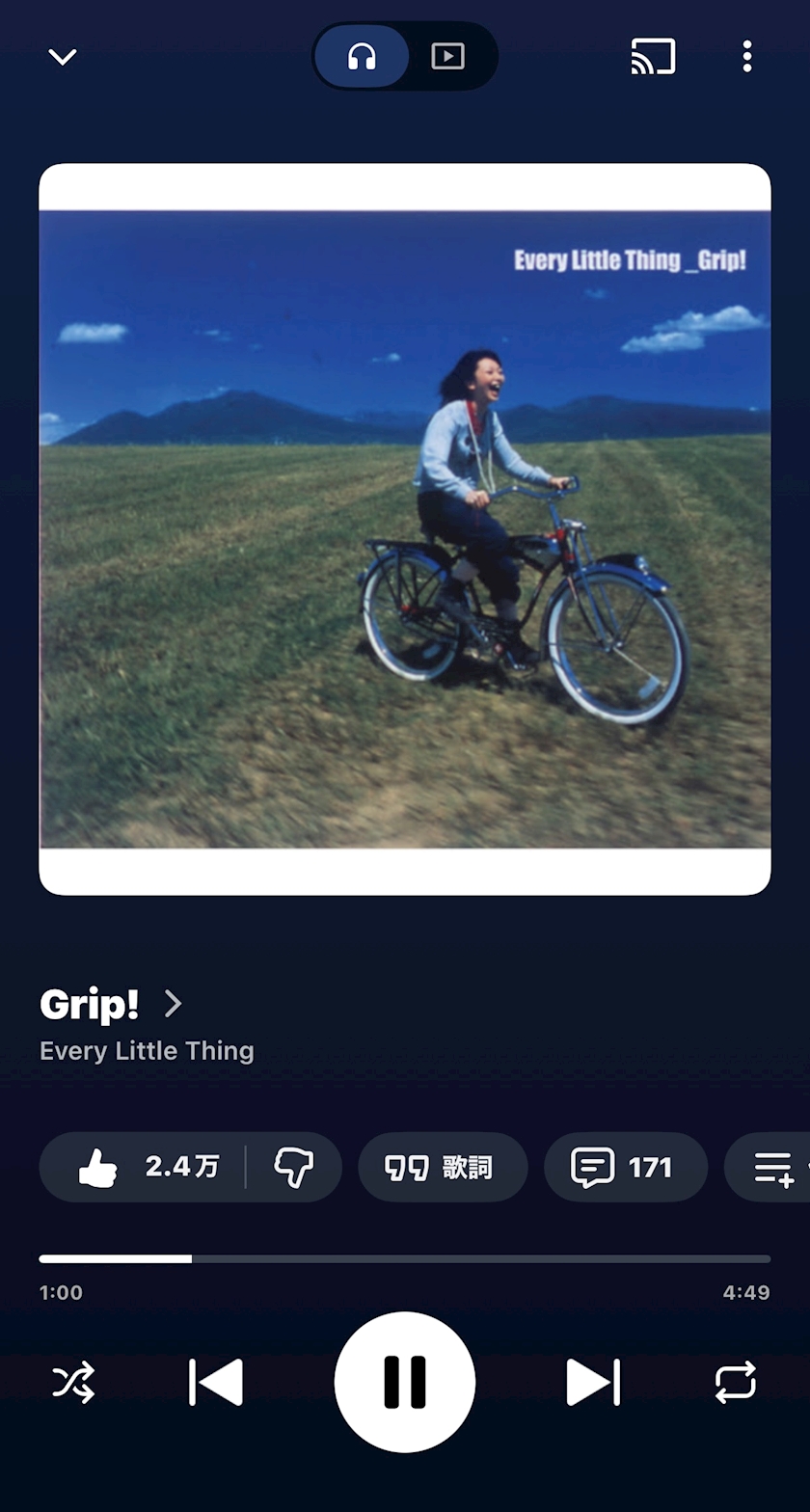Show the 歌詞 lyrics

click(x=443, y=1167)
